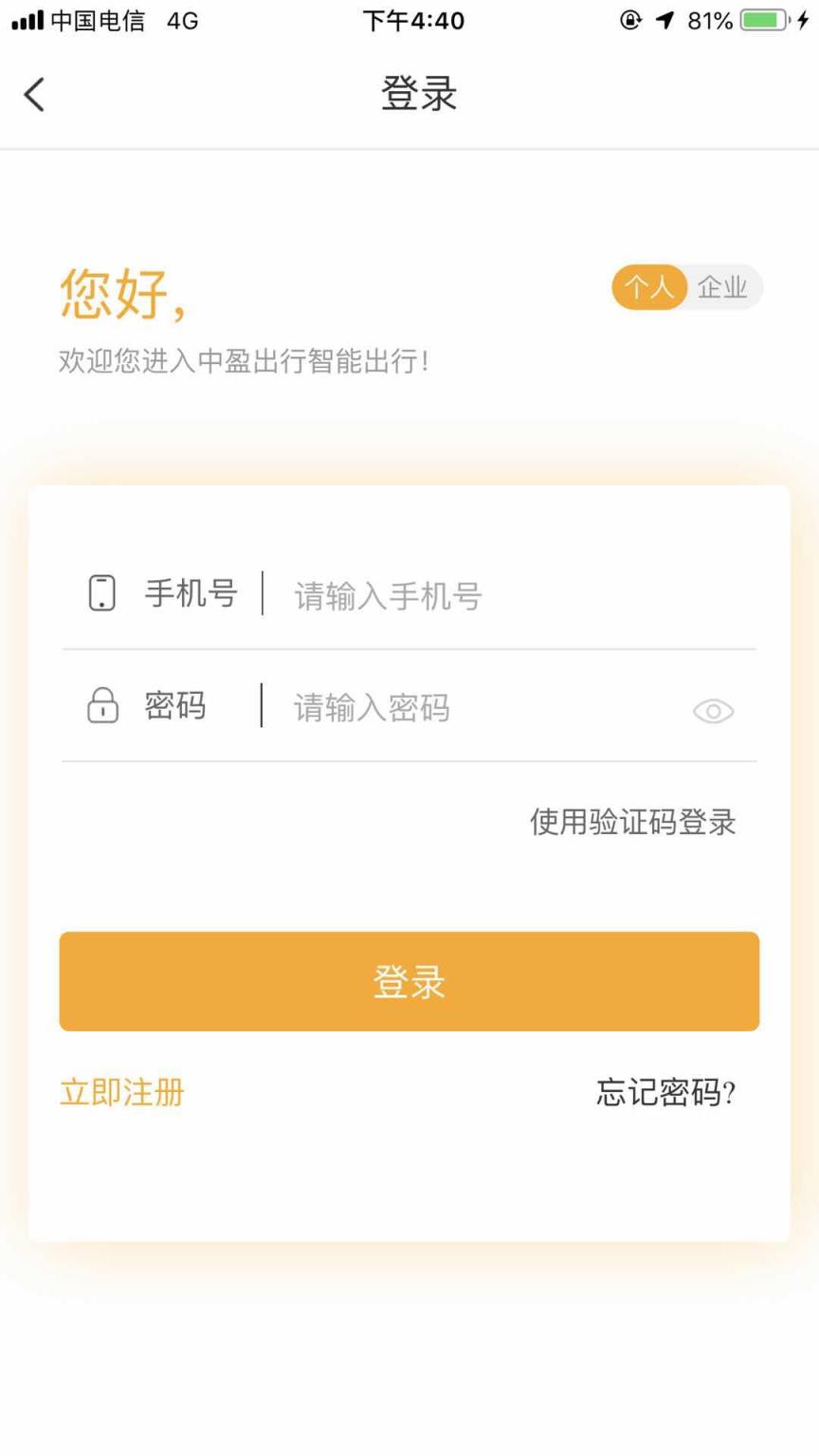Switch to 使用验证码登录 verification login
This screenshot has height=1456, width=819.
(633, 823)
